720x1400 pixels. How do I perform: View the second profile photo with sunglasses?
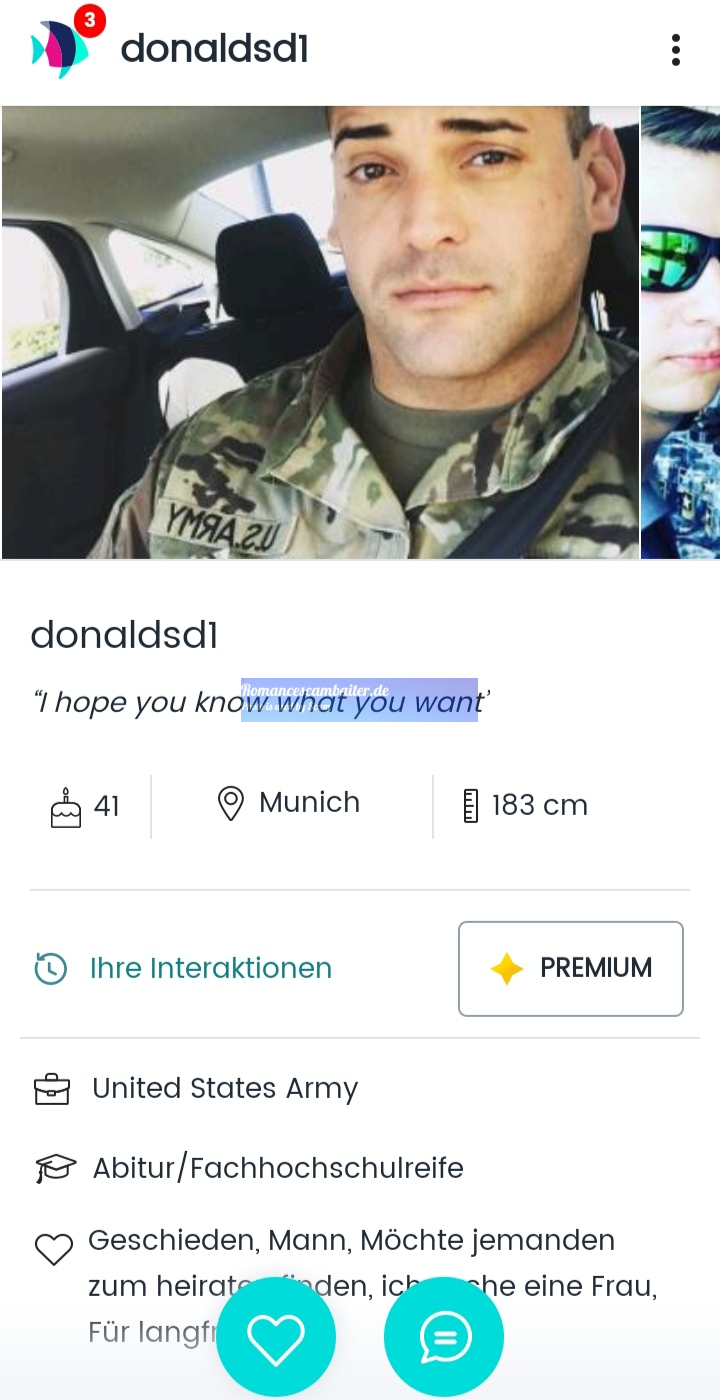click(x=681, y=332)
